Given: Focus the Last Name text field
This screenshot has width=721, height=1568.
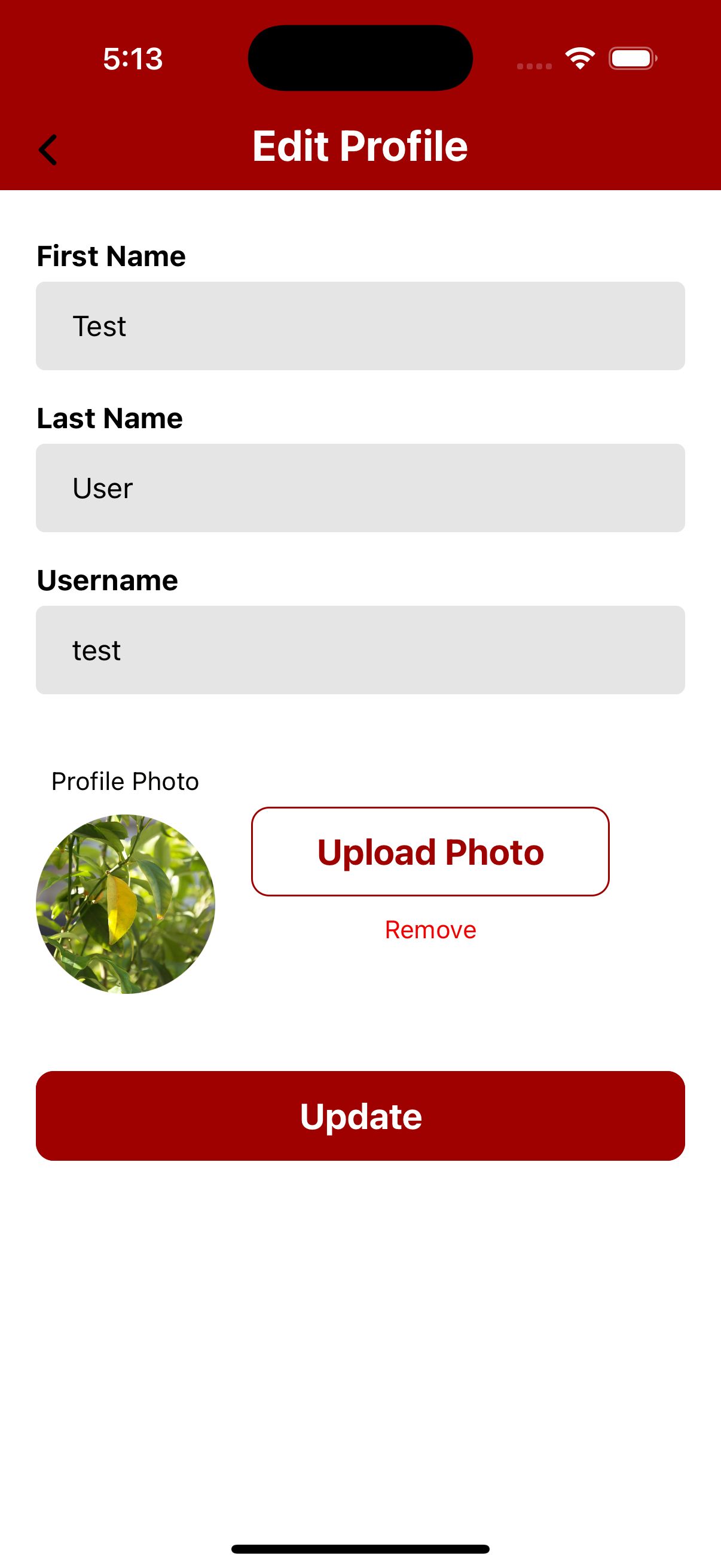Looking at the screenshot, I should tap(360, 487).
